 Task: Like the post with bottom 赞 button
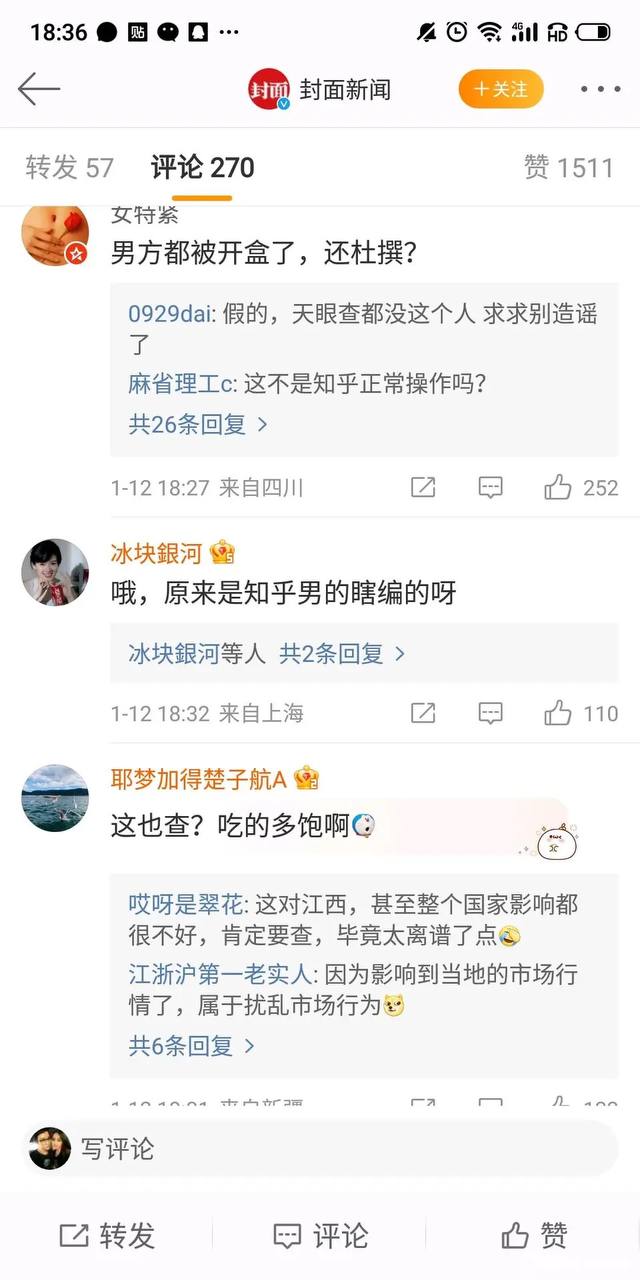(x=534, y=1235)
